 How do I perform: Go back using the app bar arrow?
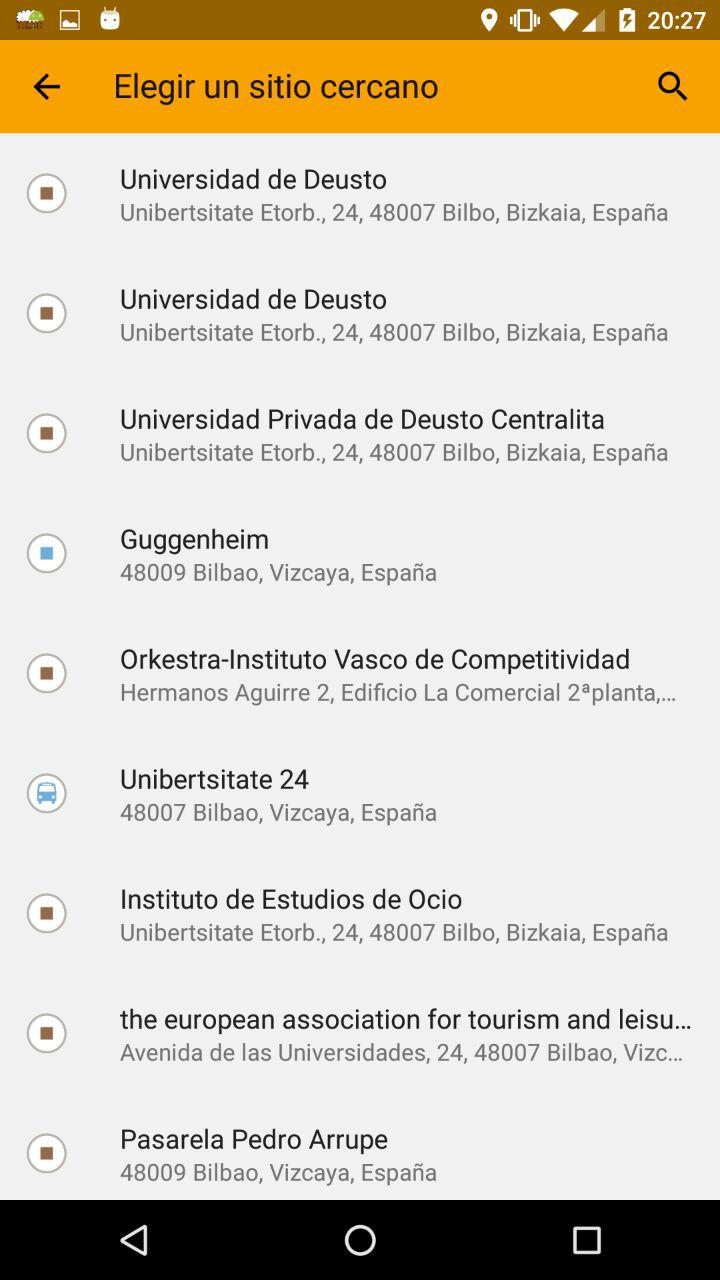47,87
